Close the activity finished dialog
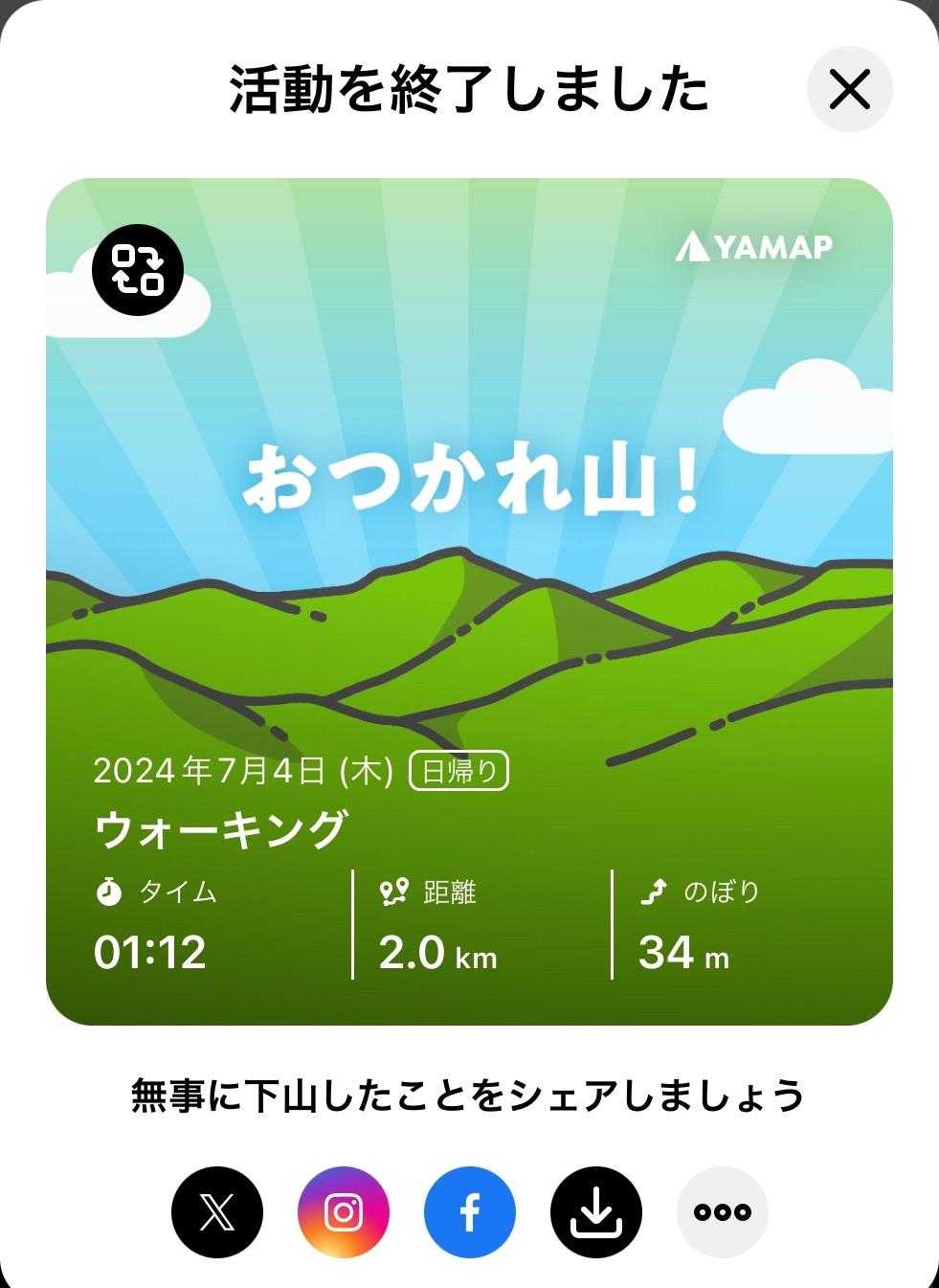 (849, 90)
